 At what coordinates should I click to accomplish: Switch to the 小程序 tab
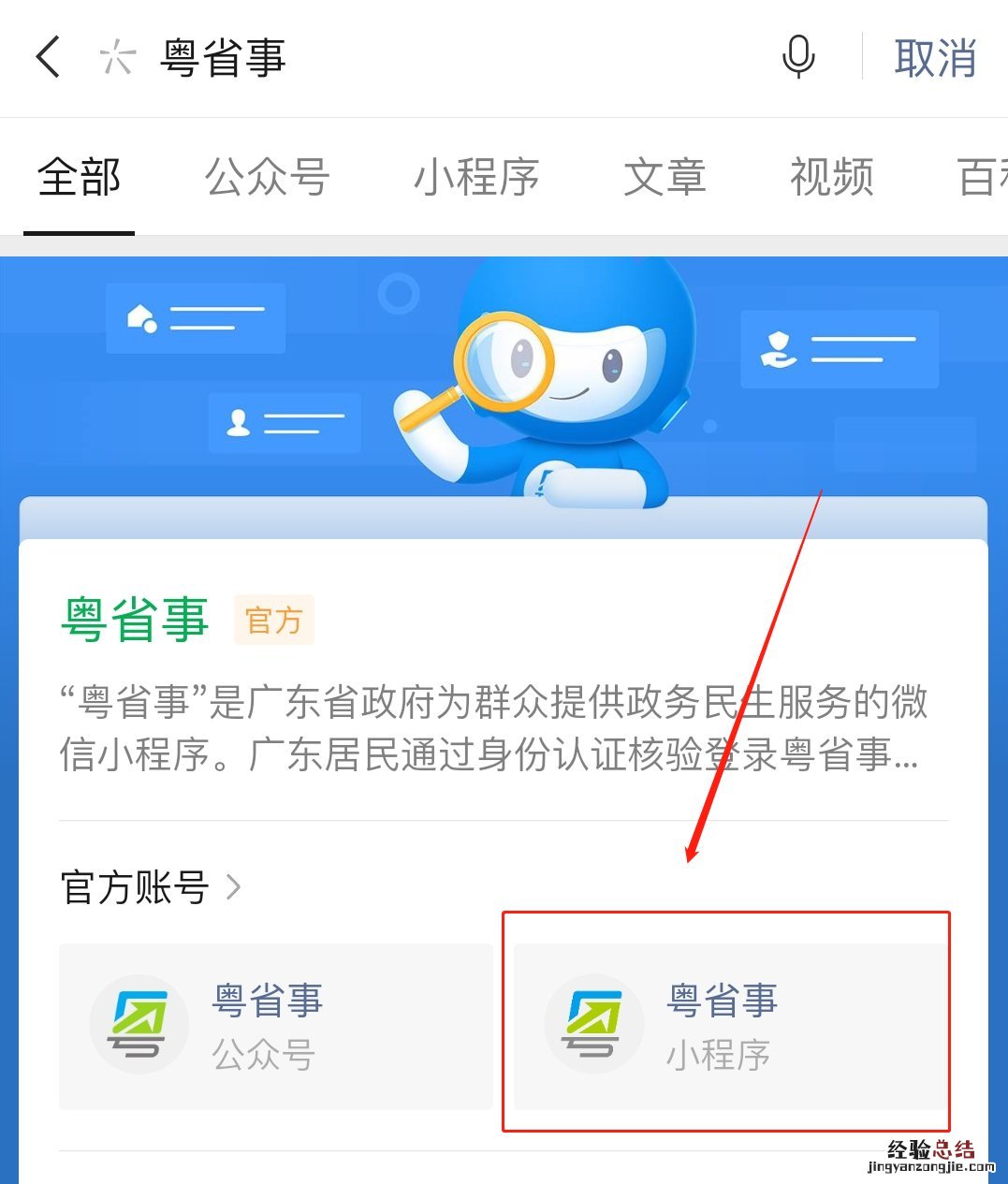tap(476, 177)
